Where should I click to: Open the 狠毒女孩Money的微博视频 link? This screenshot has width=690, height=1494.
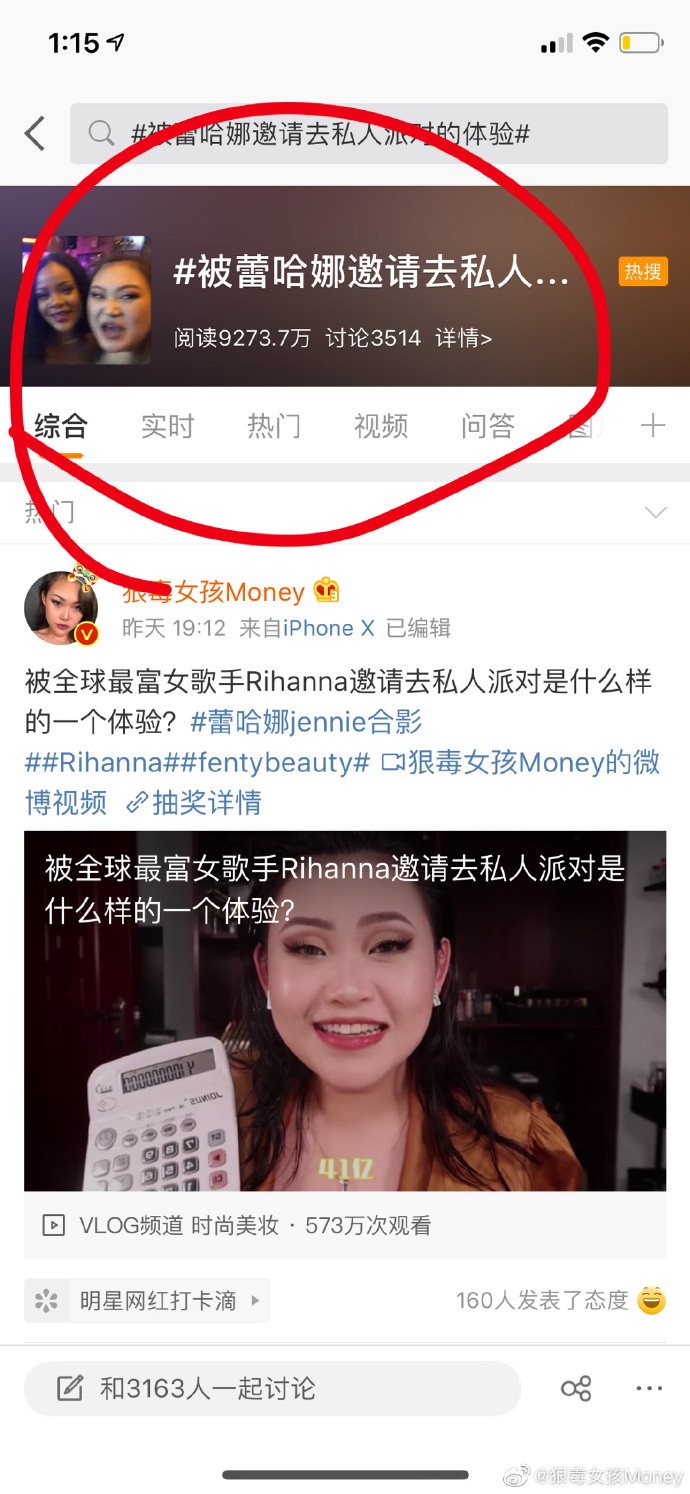(x=520, y=763)
